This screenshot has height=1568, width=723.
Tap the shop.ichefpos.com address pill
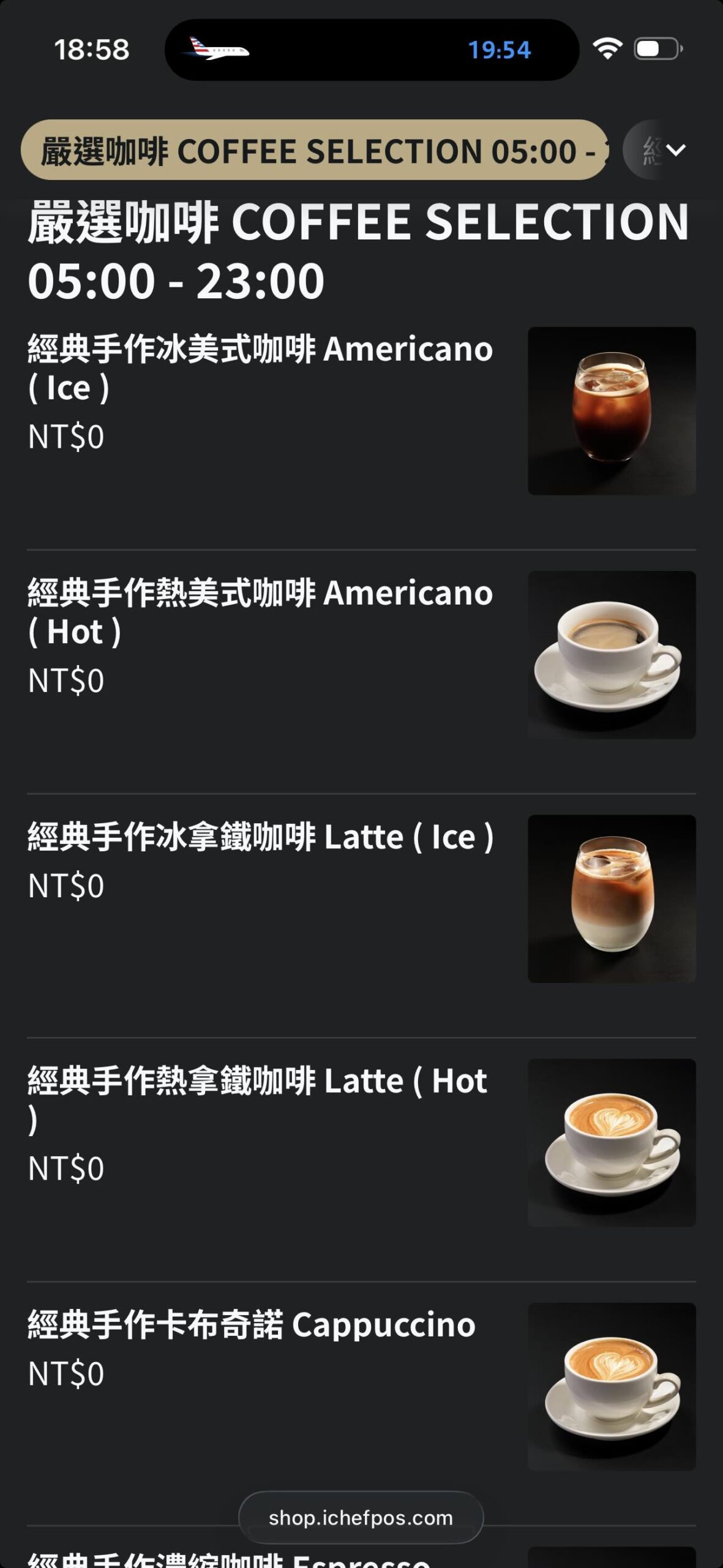(x=361, y=1518)
